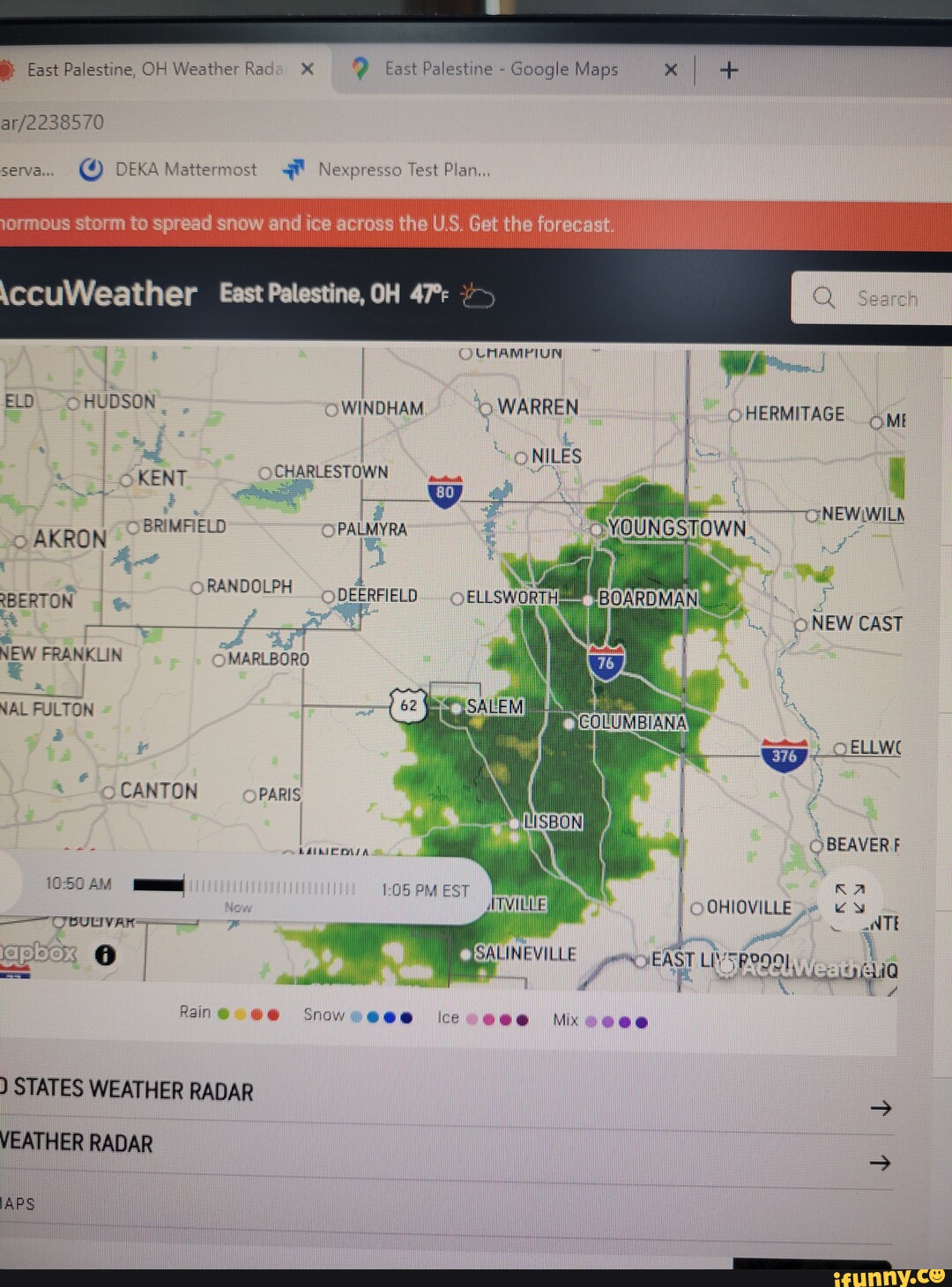
Task: Expand the United States Weather Radar arrow
Action: [881, 1108]
